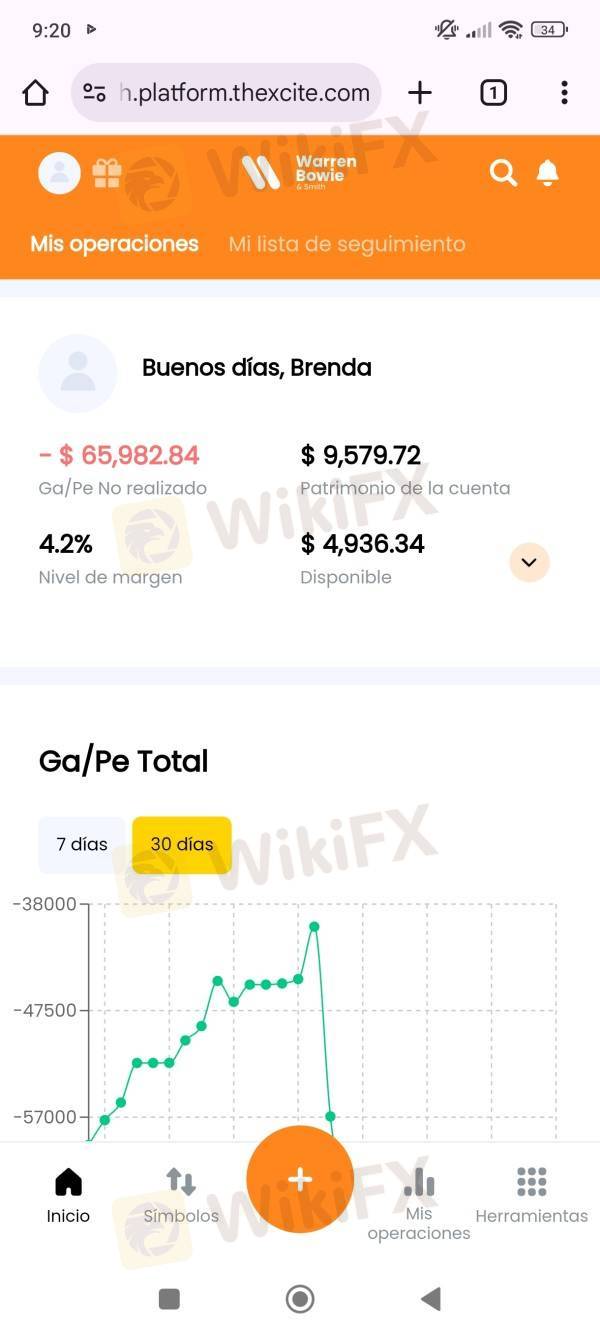600x1334 pixels.
Task: Tap the system back button
Action: click(431, 1299)
